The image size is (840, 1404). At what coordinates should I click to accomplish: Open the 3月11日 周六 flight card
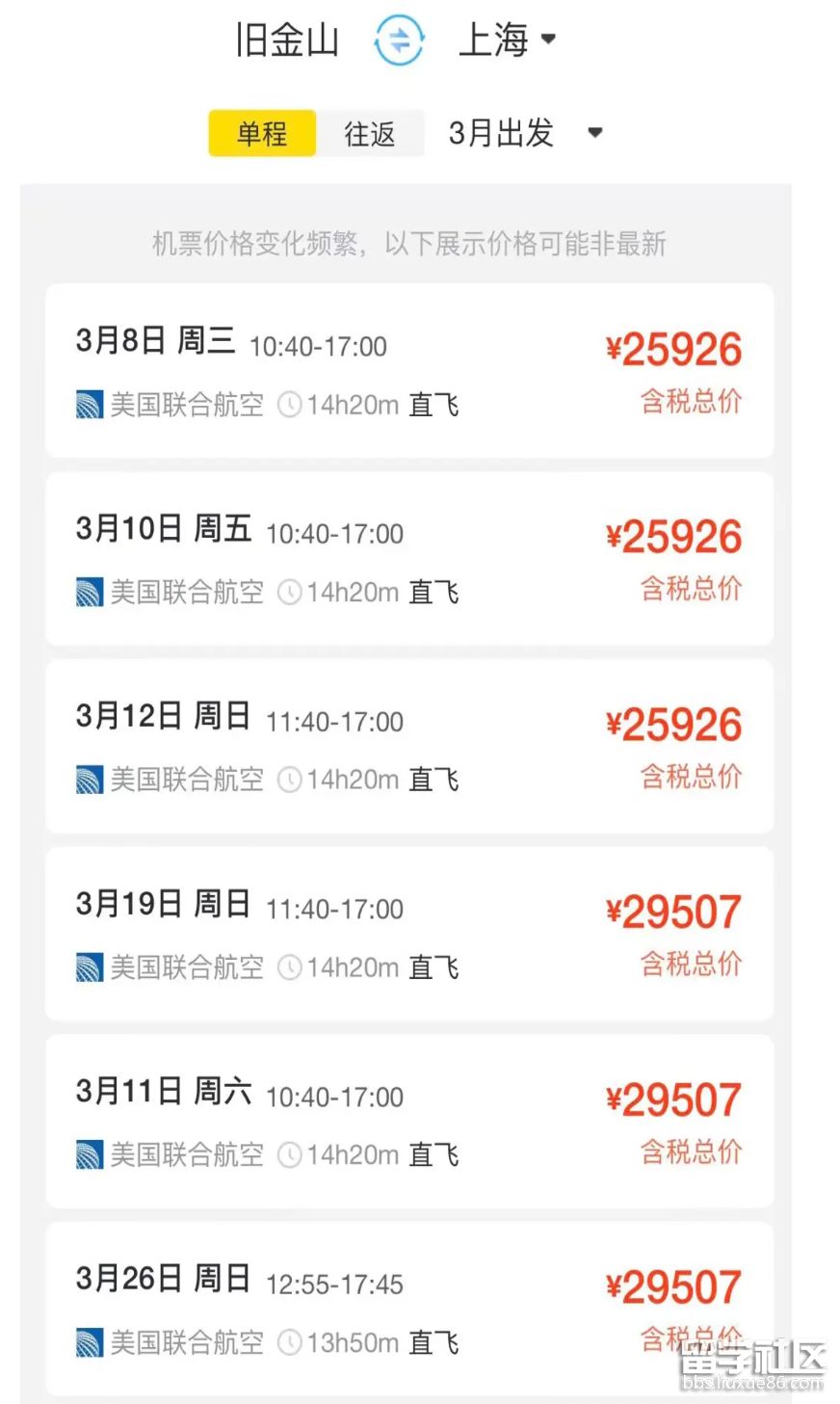[409, 1122]
